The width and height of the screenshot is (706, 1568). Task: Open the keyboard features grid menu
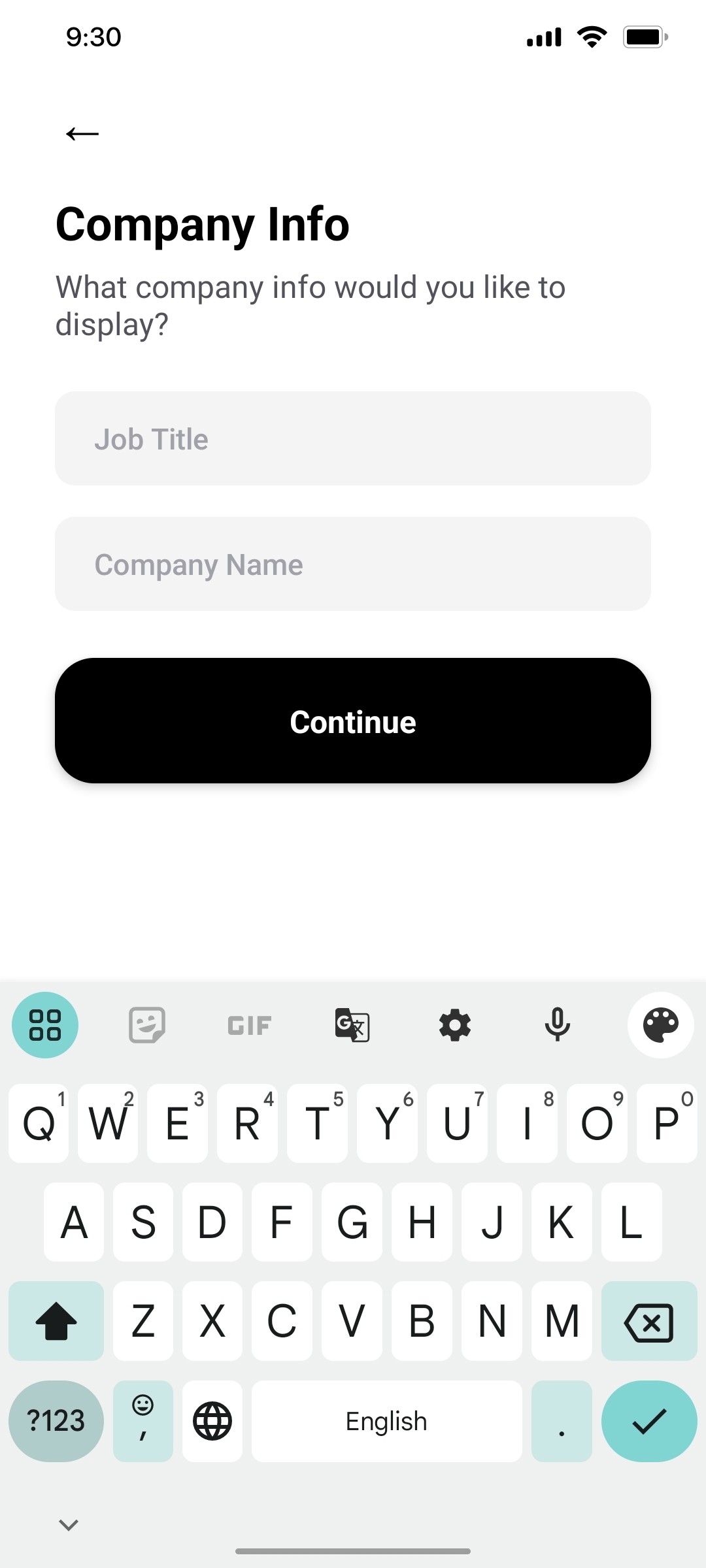coord(44,1024)
